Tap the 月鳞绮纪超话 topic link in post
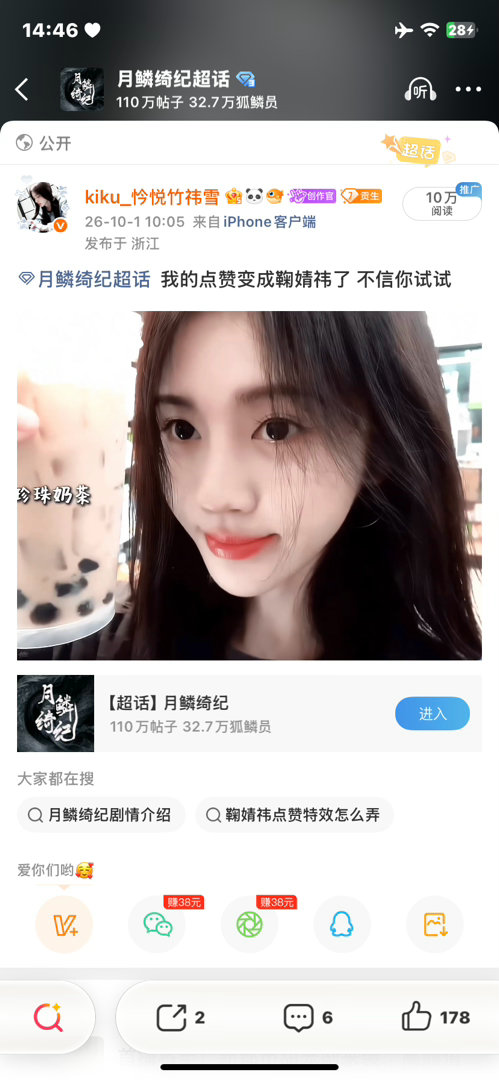This screenshot has height=1080, width=499. (85, 279)
